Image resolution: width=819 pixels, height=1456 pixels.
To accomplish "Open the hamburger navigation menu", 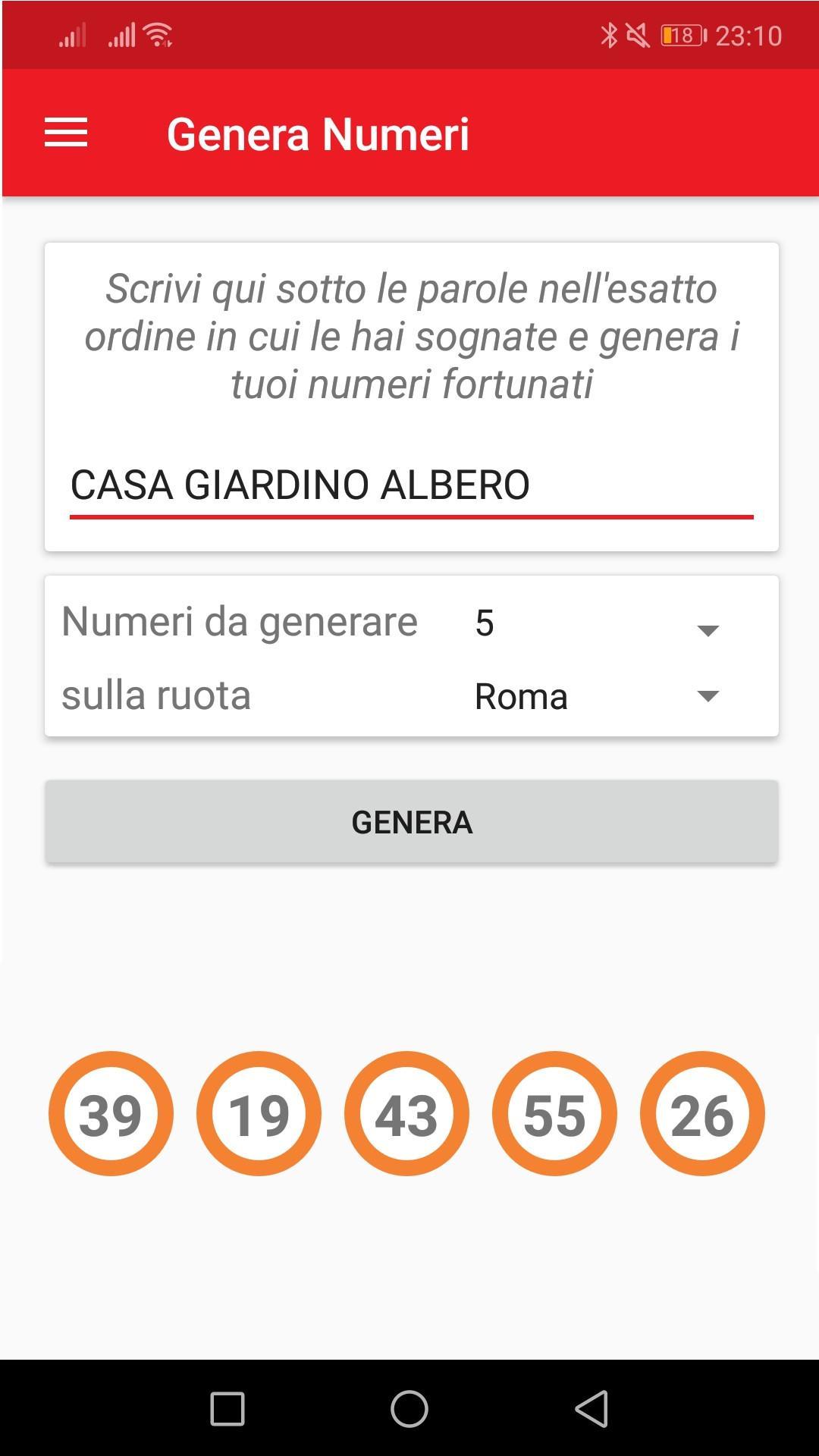I will (66, 133).
